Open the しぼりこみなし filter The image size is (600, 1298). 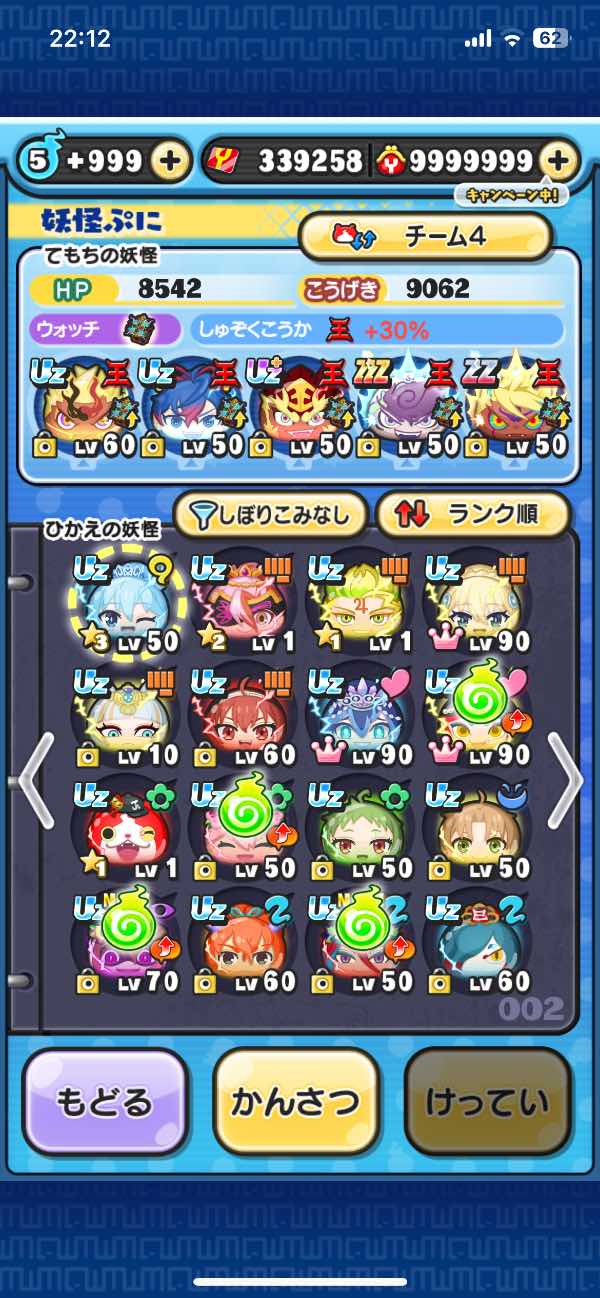(x=269, y=515)
